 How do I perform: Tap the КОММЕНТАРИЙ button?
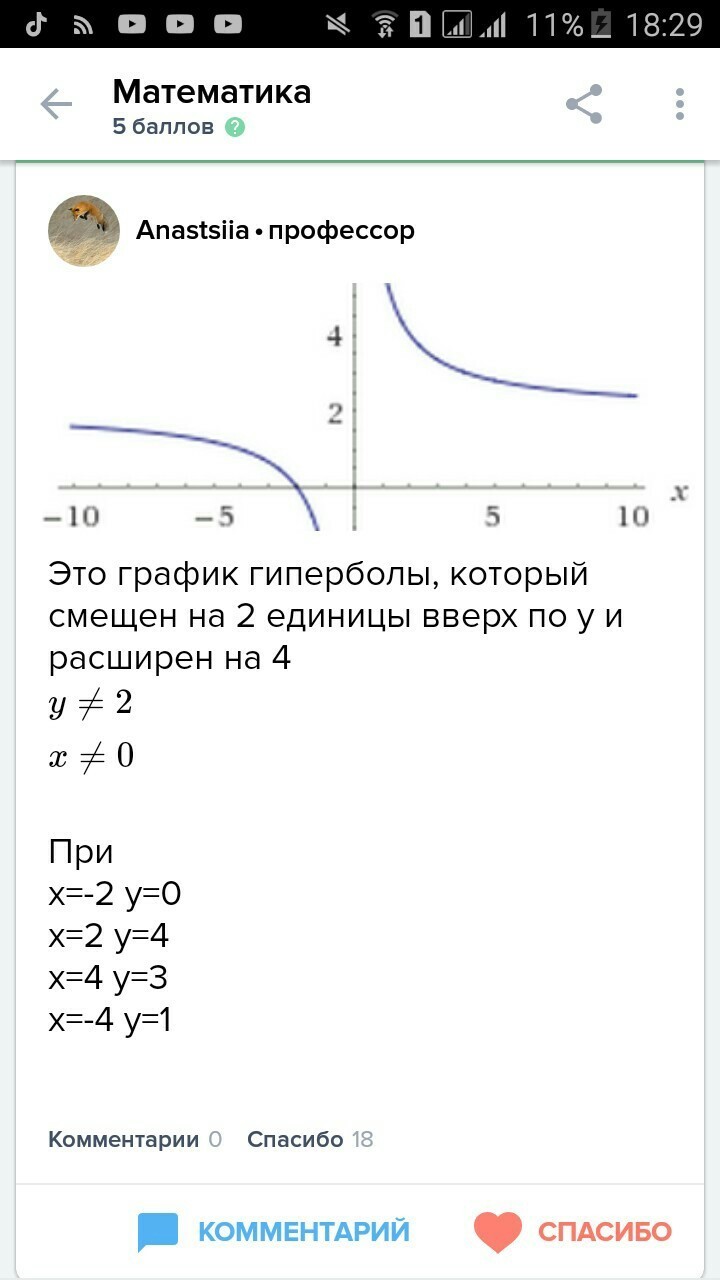pyautogui.click(x=274, y=1231)
